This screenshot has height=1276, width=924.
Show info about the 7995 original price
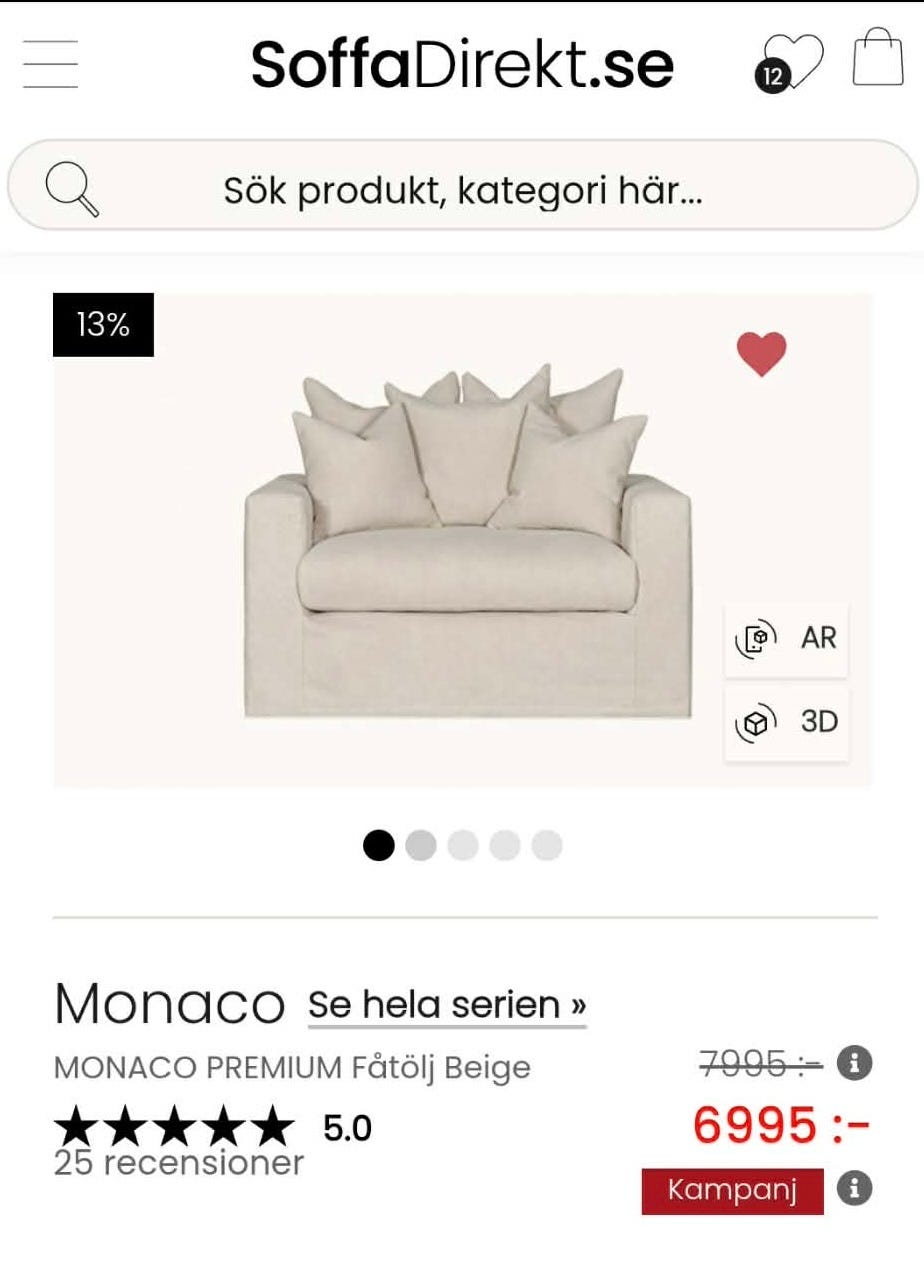(854, 1063)
